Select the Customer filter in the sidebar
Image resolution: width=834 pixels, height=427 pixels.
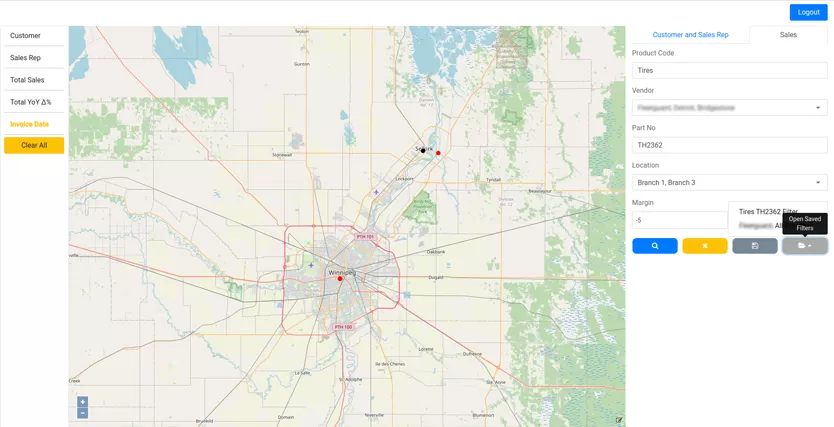[34, 36]
